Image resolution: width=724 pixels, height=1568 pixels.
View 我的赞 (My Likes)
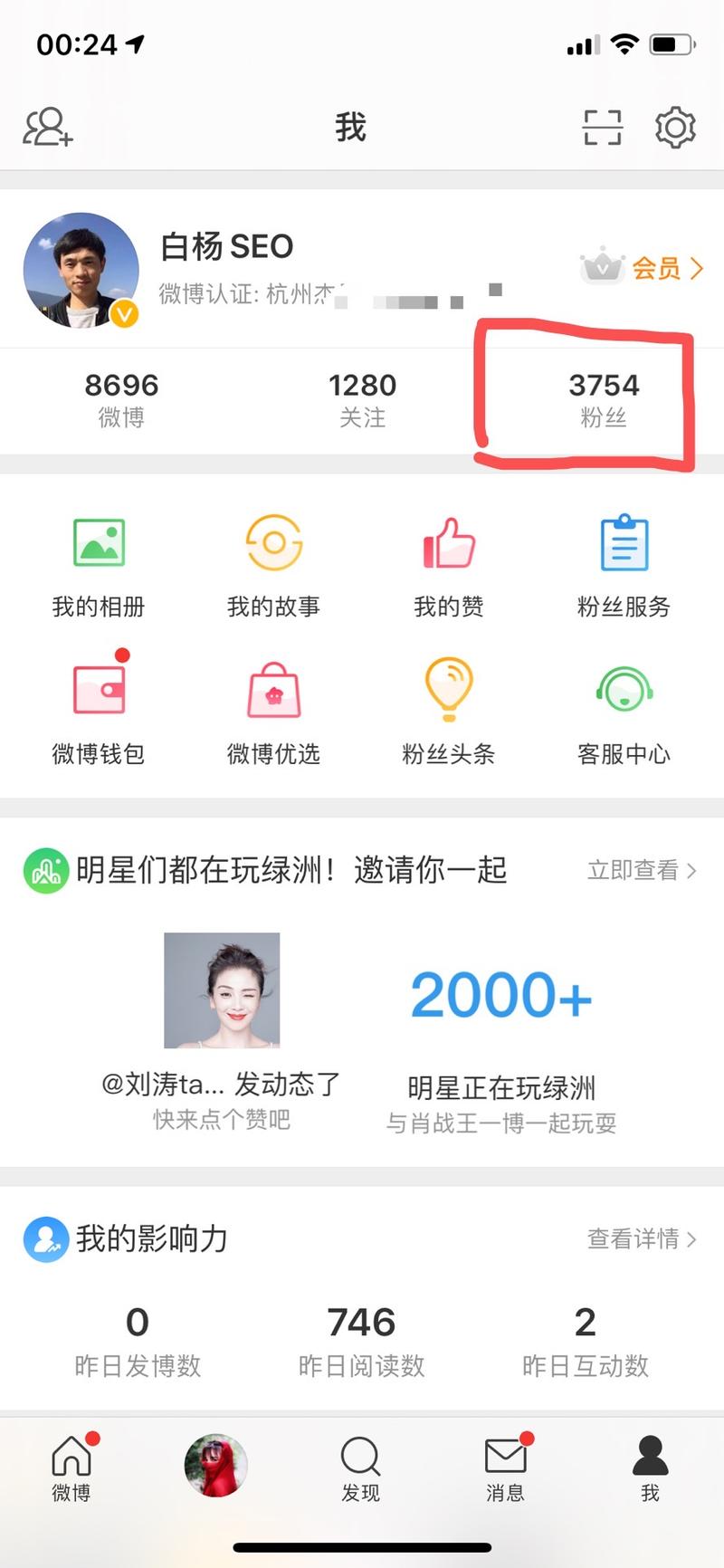point(449,561)
